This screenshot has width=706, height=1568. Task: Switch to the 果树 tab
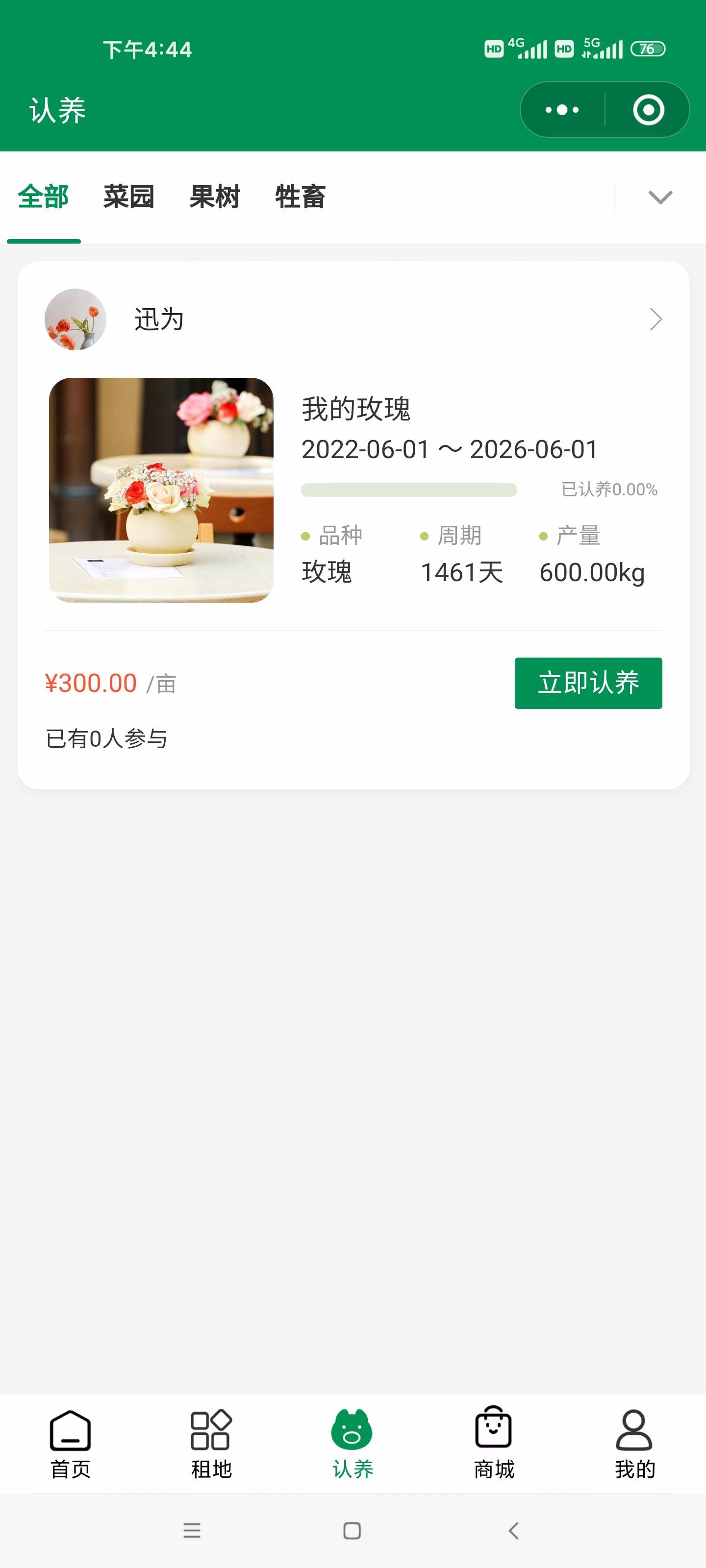[x=214, y=197]
